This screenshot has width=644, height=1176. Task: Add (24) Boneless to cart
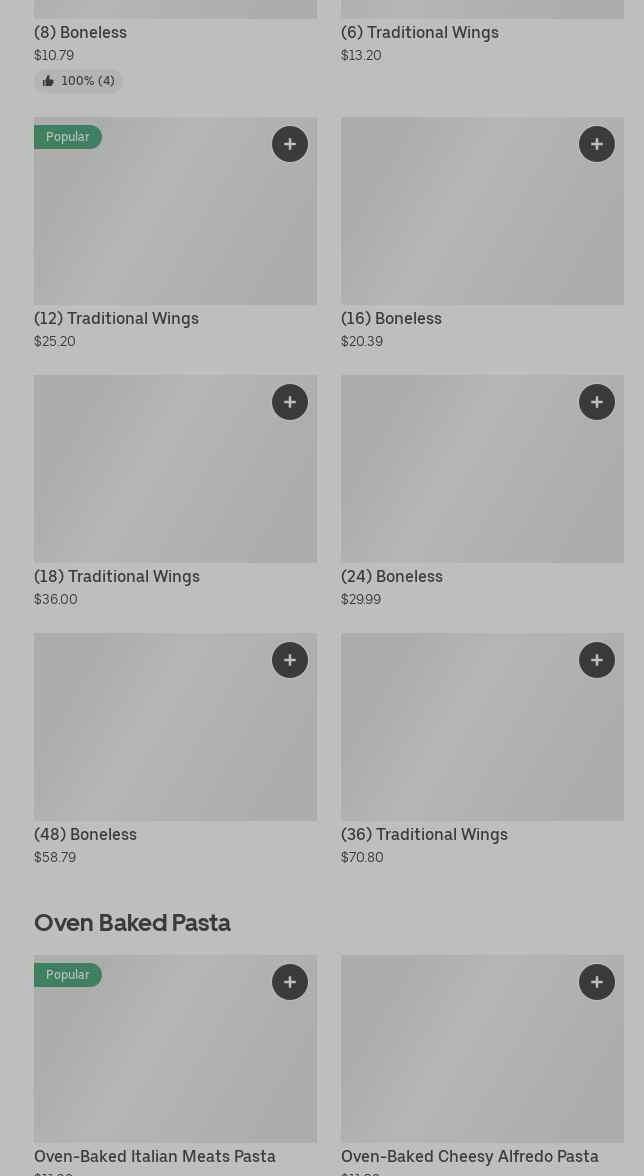point(597,402)
